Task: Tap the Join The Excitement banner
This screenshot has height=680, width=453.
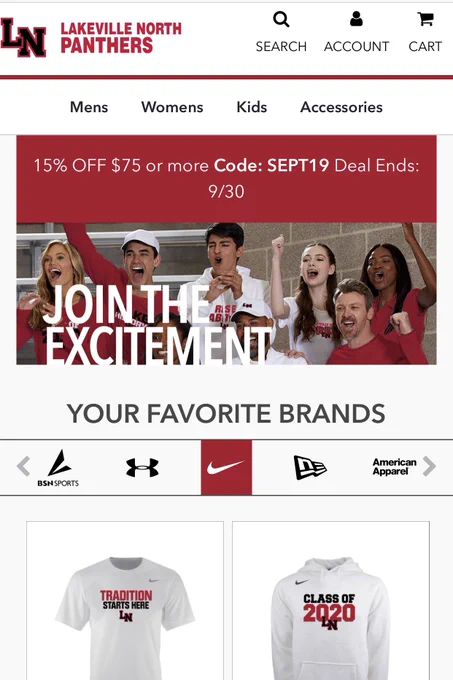Action: coord(226,294)
